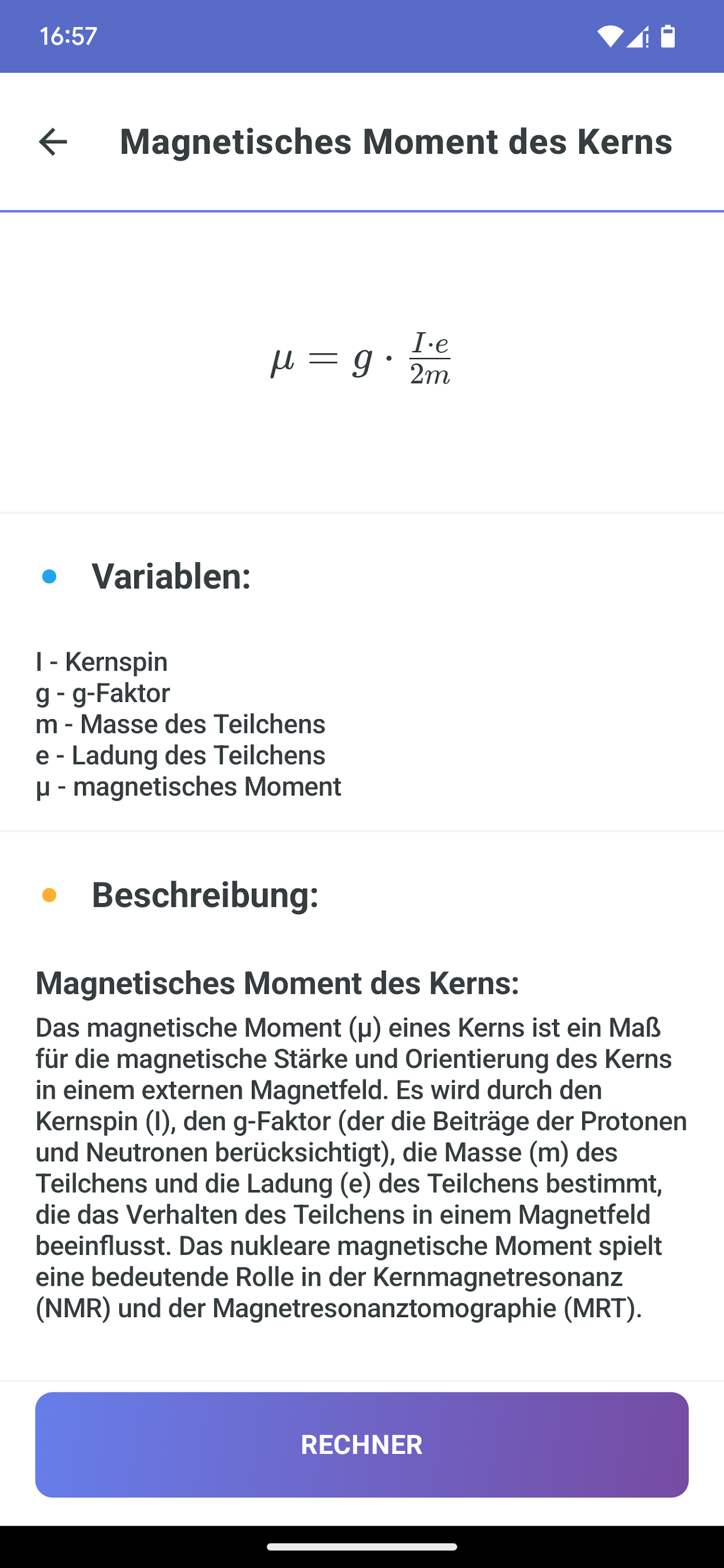
Task: Open the RECHNER calculator button
Action: click(x=362, y=1445)
